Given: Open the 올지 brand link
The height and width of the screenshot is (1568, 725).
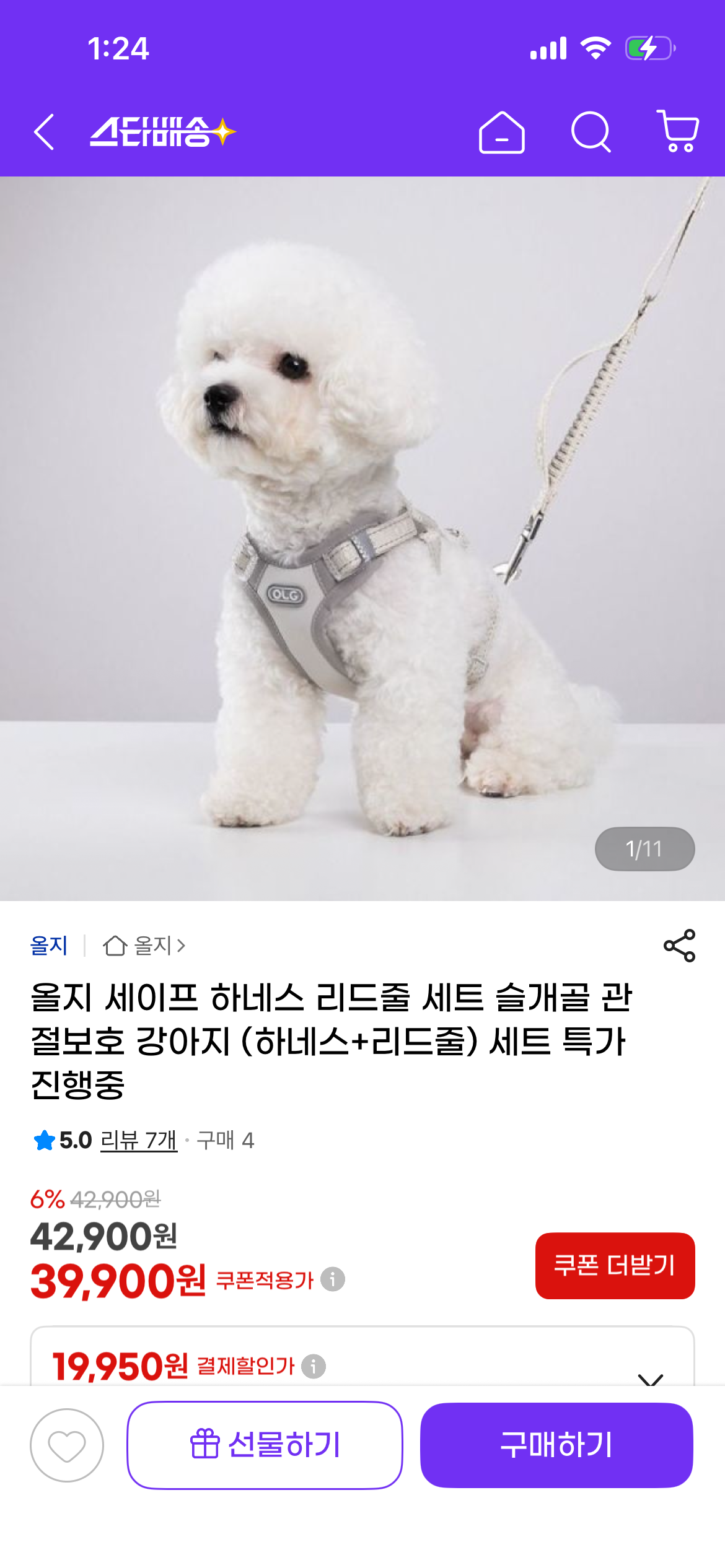Looking at the screenshot, I should (49, 946).
